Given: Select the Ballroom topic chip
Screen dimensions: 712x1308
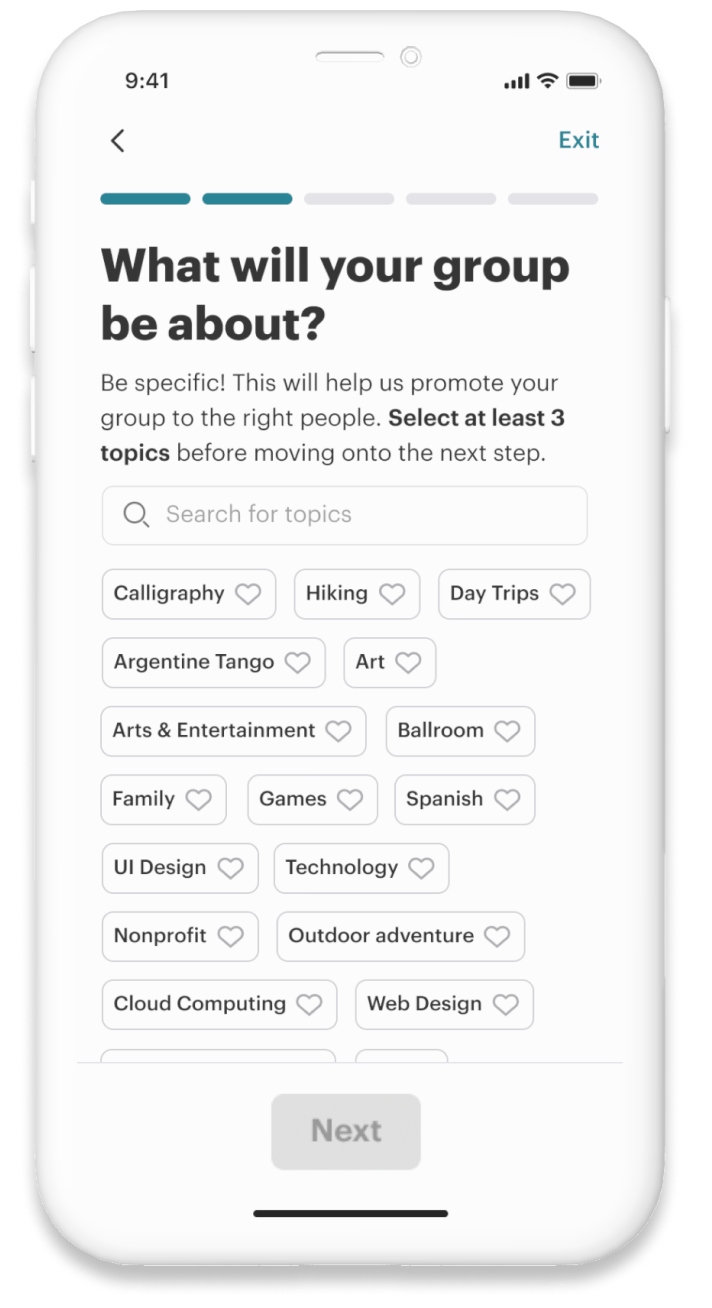Looking at the screenshot, I should pos(460,731).
